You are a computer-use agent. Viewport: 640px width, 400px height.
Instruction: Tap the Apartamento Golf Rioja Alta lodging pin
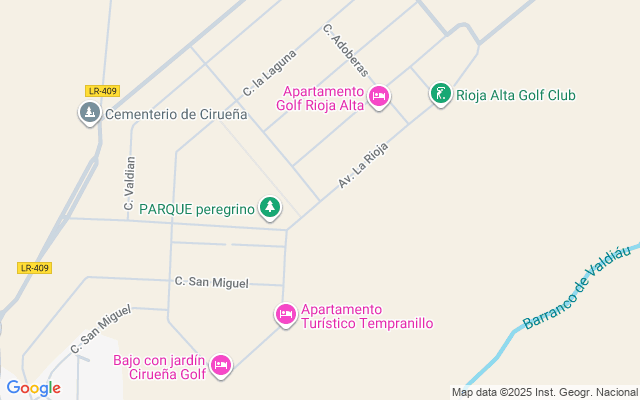pyautogui.click(x=378, y=97)
